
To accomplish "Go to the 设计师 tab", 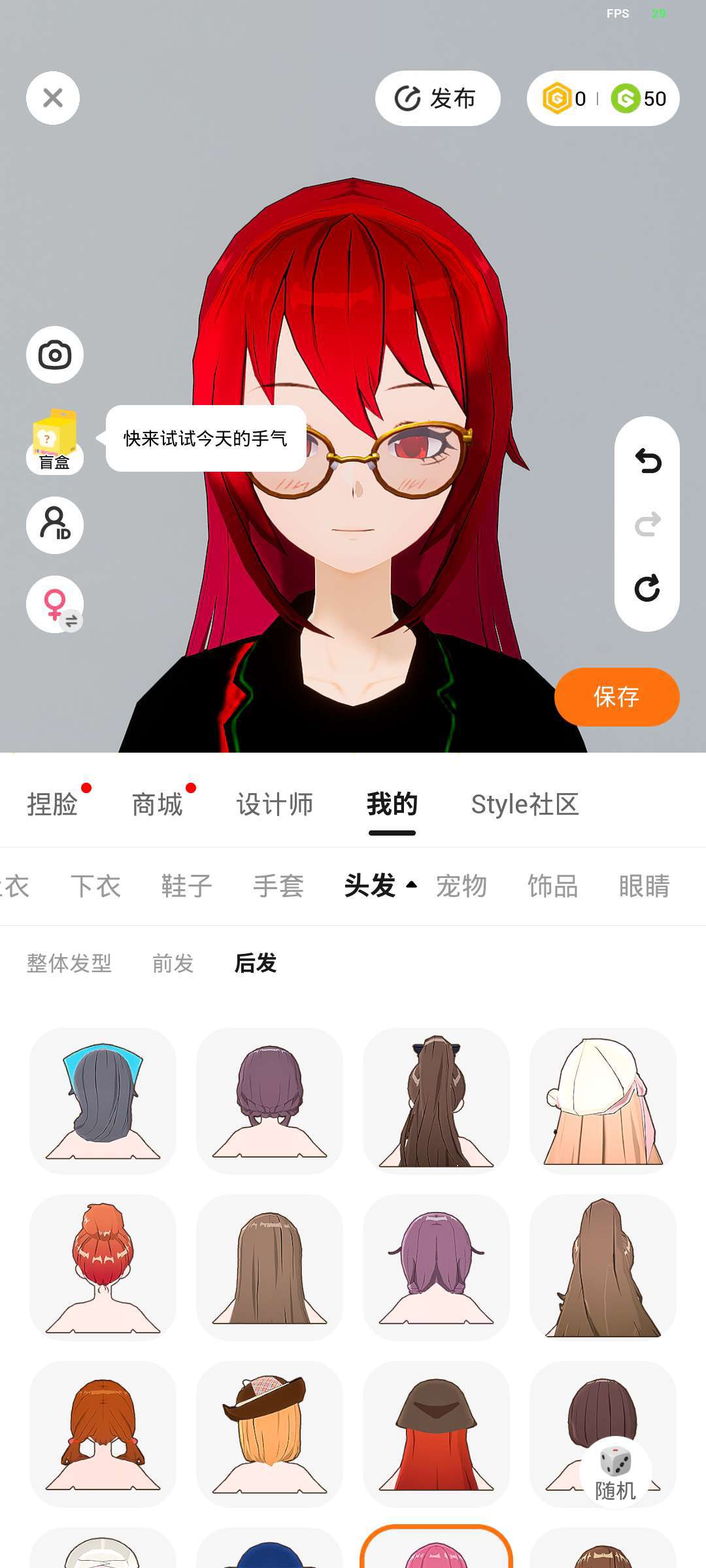I will click(275, 804).
